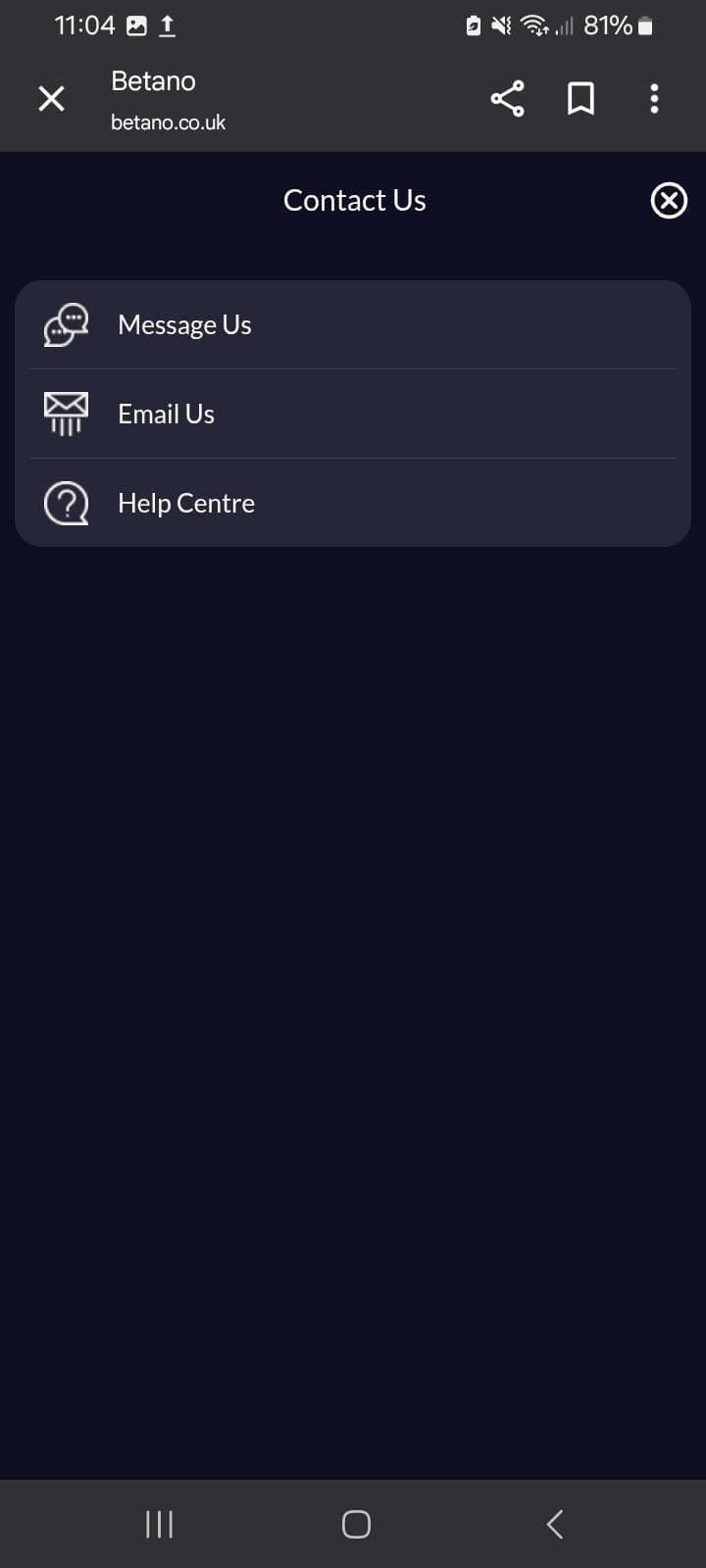Click the Email Us envelope icon
This screenshot has height=1568, width=706.
pos(65,413)
